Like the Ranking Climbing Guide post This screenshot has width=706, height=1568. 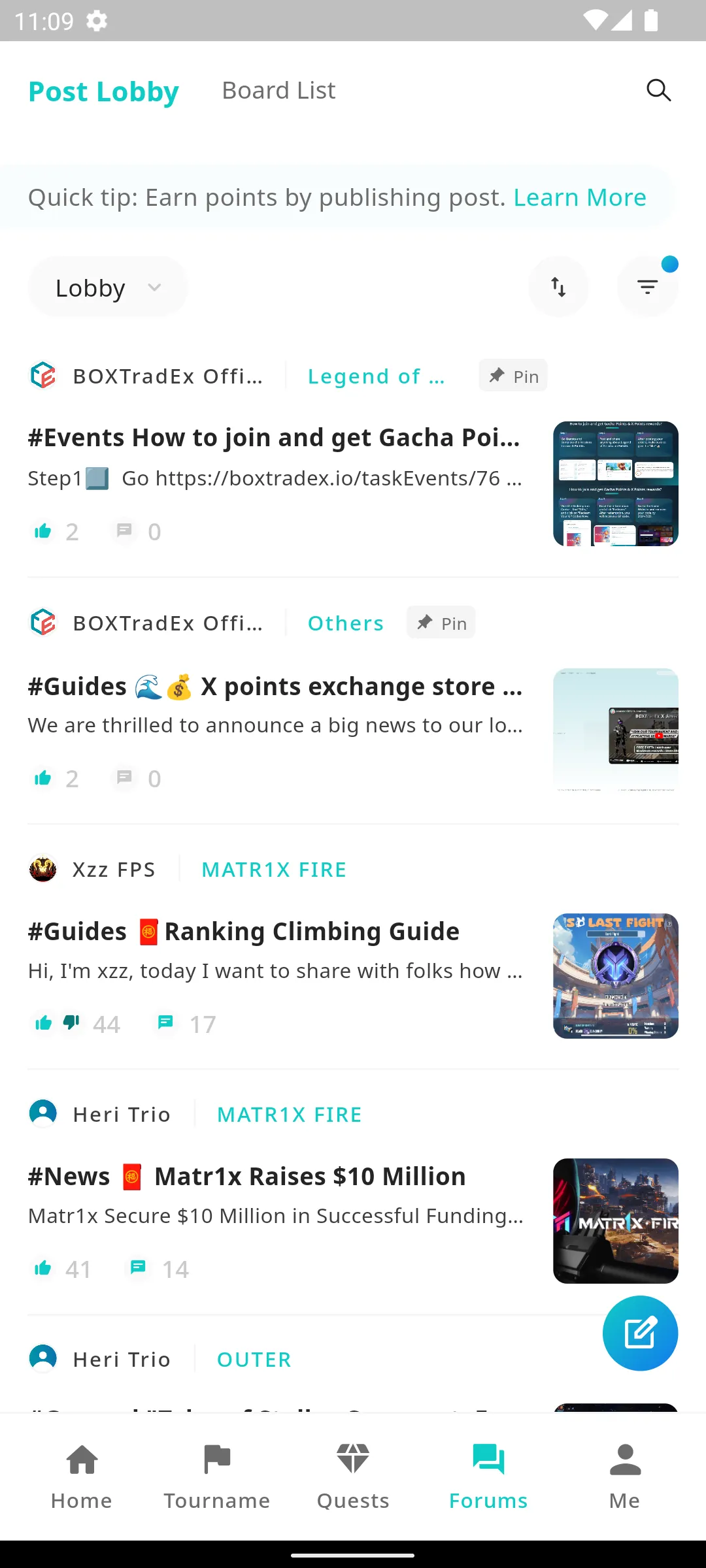point(43,1023)
